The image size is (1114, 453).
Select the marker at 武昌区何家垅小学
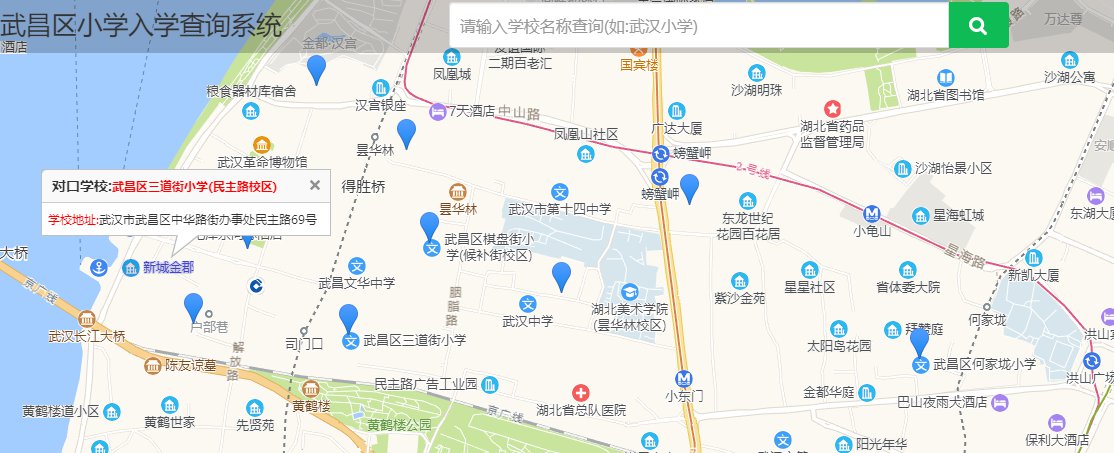point(920,341)
